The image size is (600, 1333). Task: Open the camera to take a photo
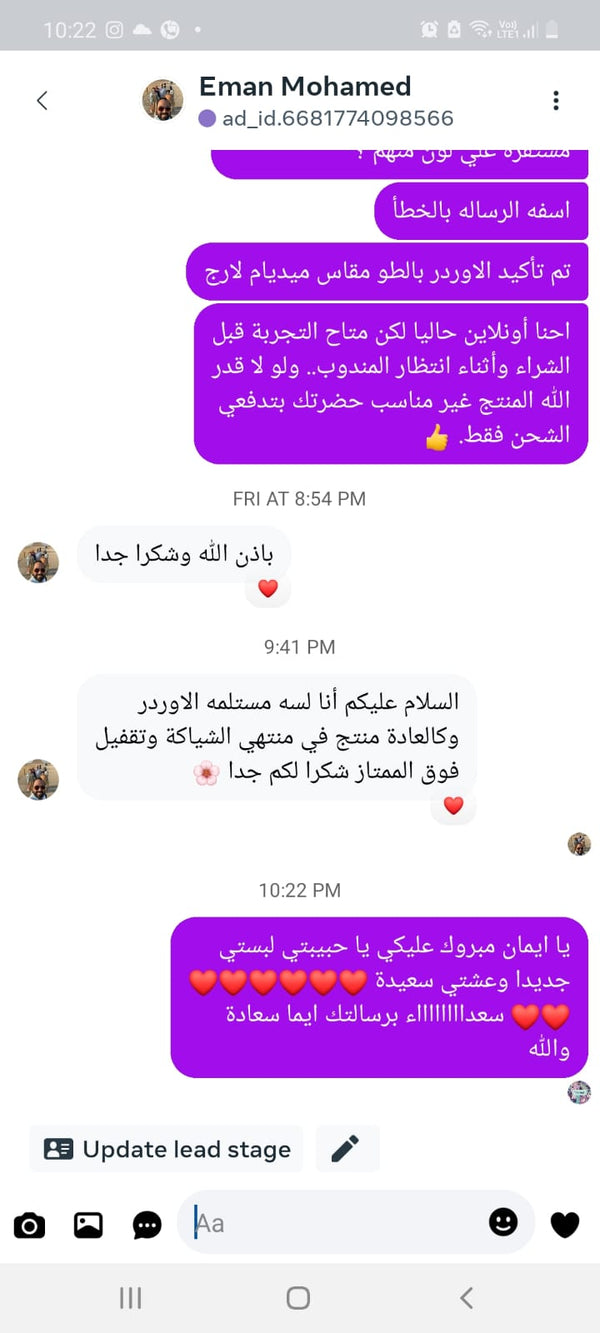pyautogui.click(x=29, y=1224)
